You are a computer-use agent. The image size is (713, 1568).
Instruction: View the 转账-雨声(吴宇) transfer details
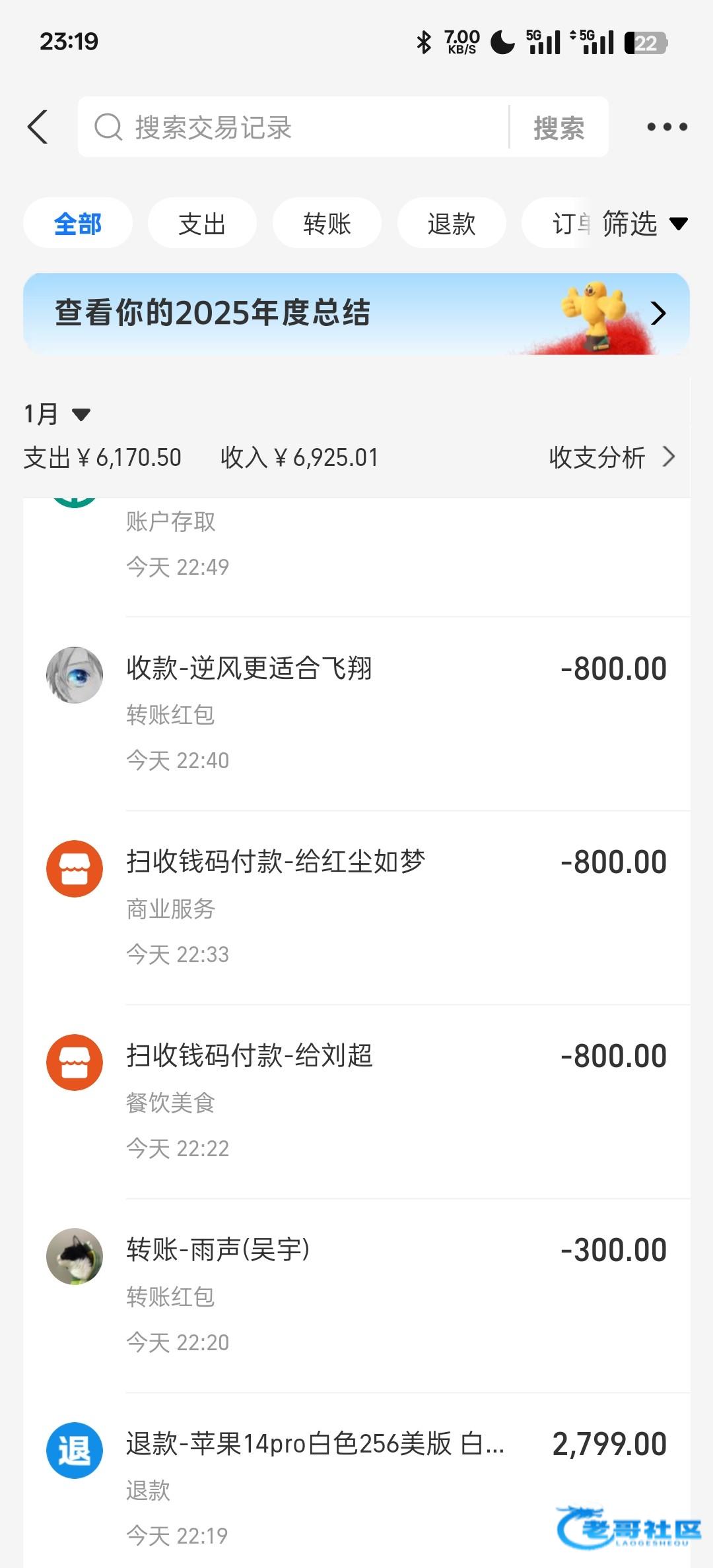tap(356, 1295)
